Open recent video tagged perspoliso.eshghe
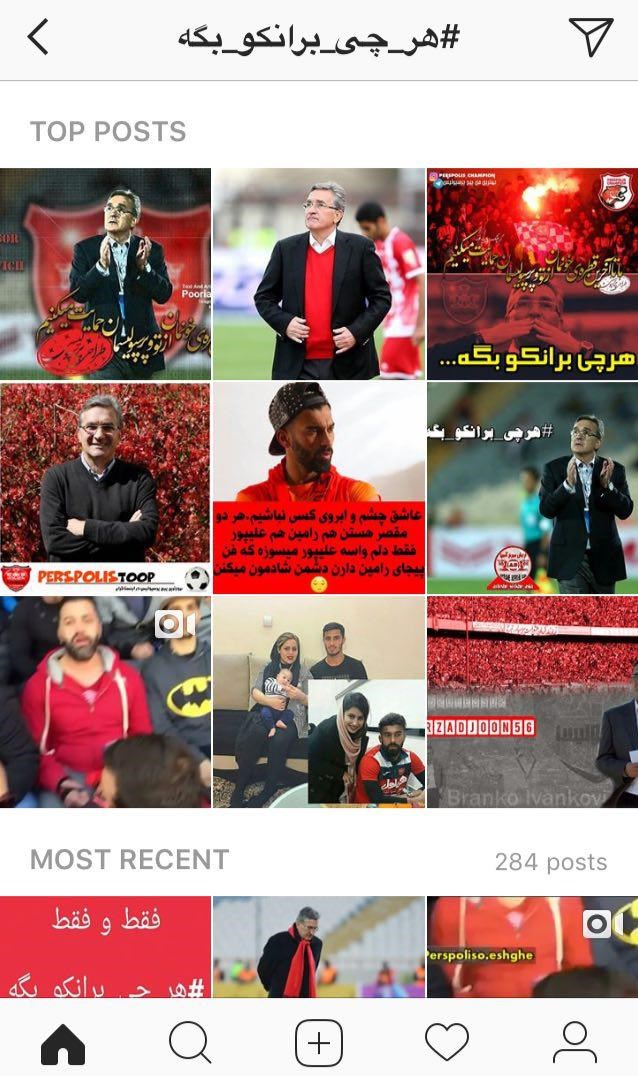This screenshot has height=1076, width=638. [532, 946]
